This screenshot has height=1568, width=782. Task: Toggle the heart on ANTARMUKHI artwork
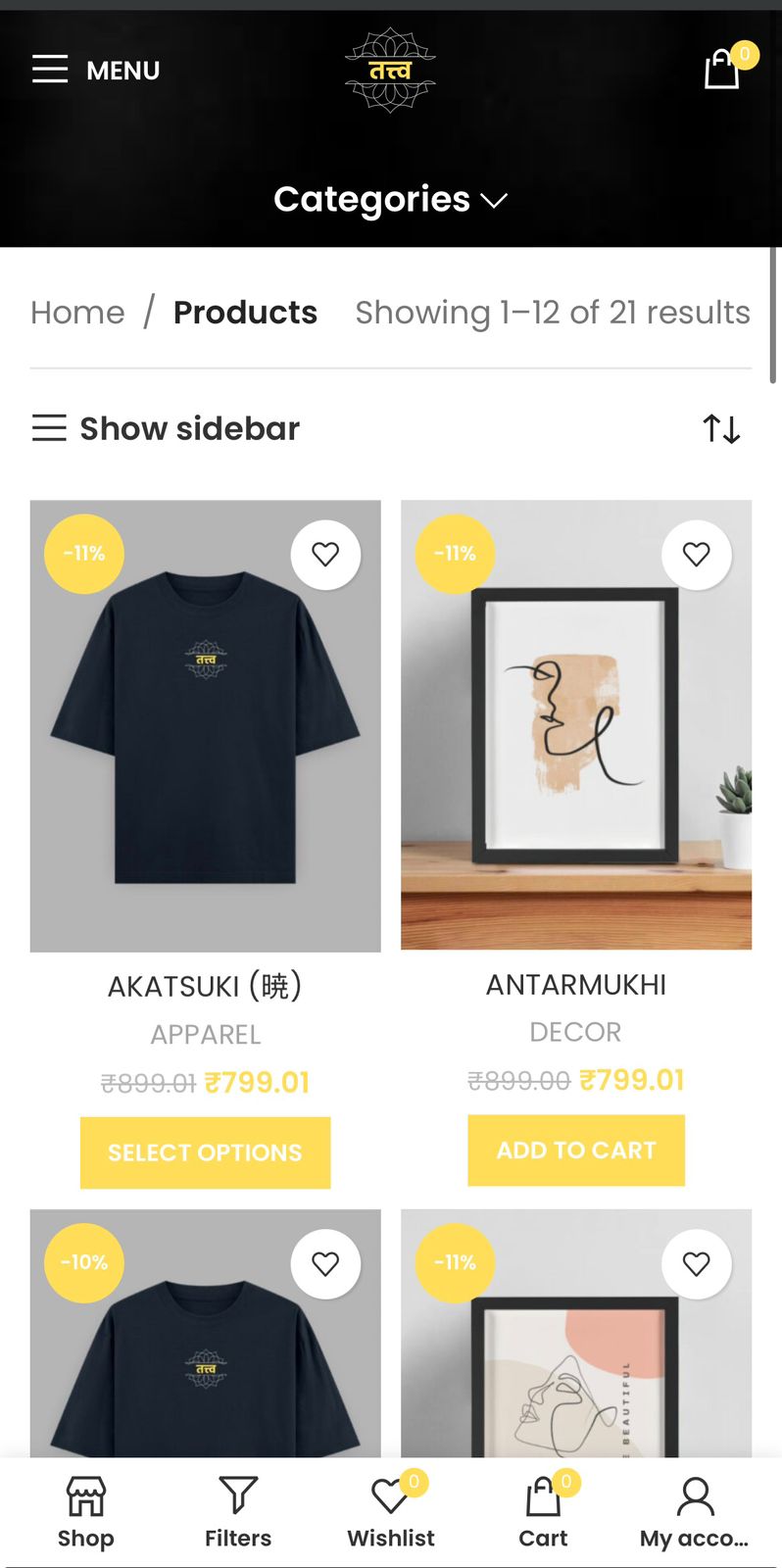(697, 554)
